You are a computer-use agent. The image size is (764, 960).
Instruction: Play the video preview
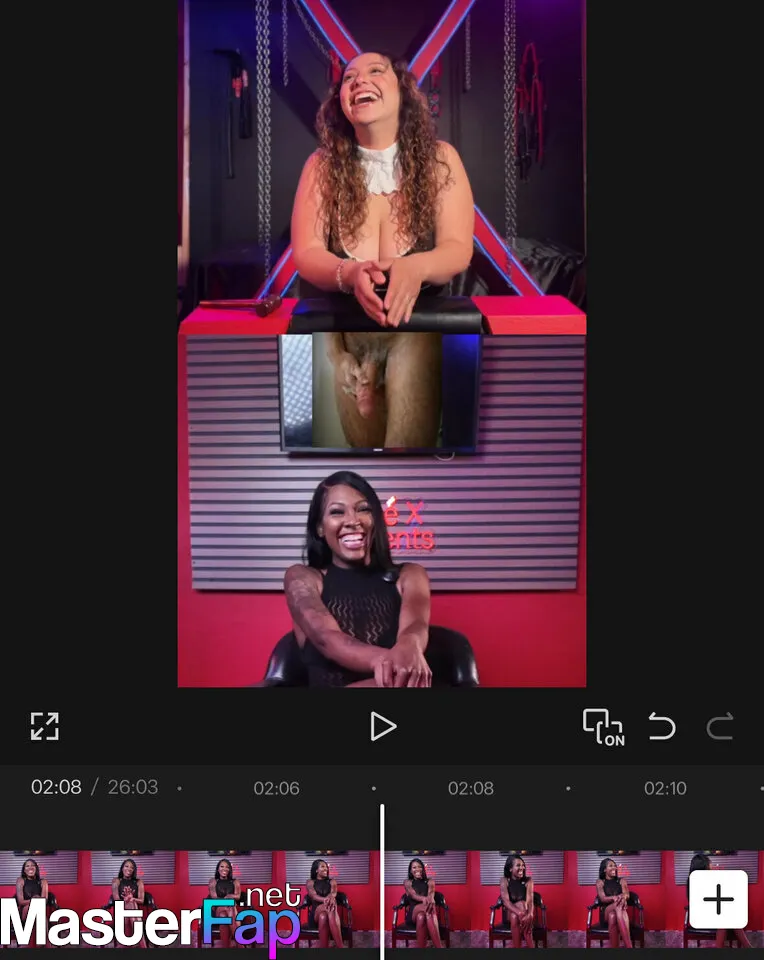click(382, 727)
